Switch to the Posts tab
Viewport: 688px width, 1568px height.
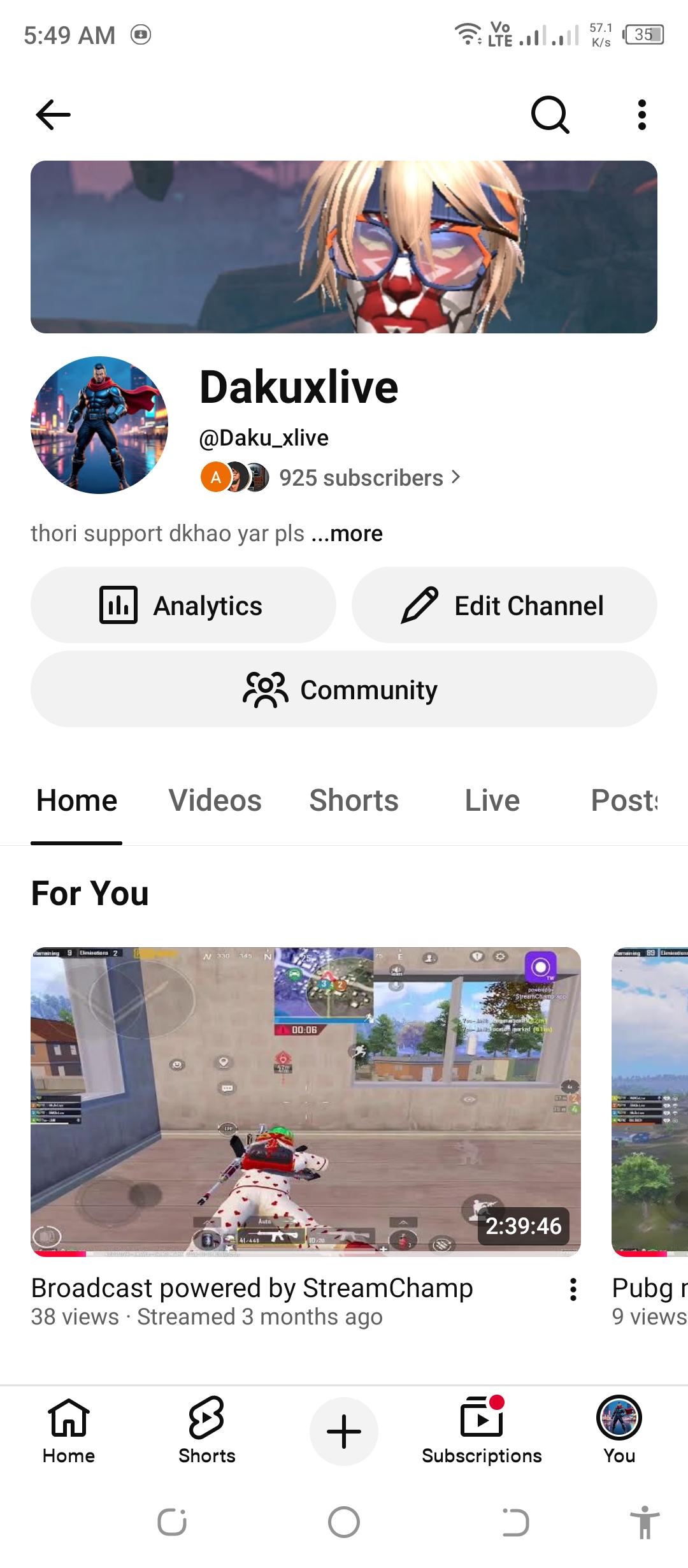[624, 801]
